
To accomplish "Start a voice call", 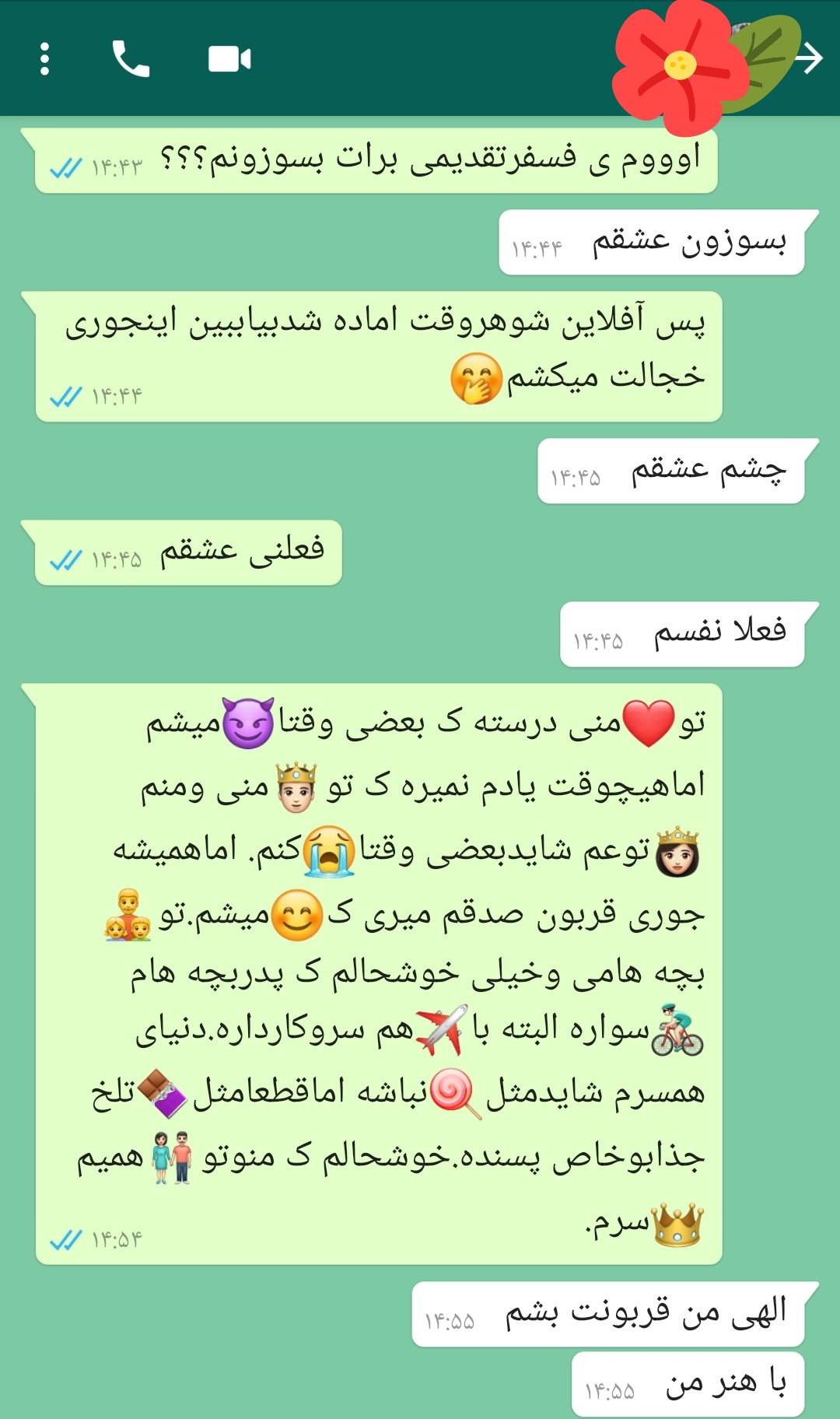I will [x=131, y=59].
